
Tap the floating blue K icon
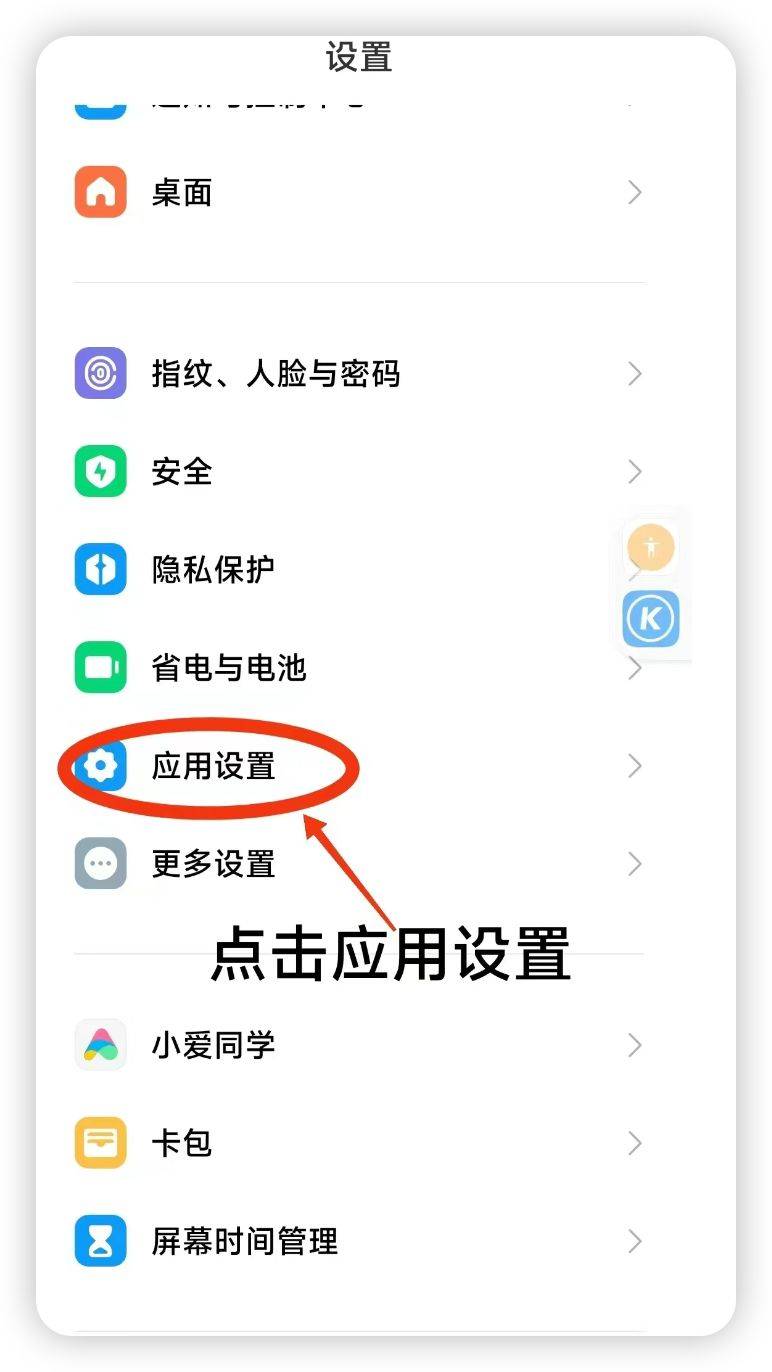pyautogui.click(x=651, y=619)
